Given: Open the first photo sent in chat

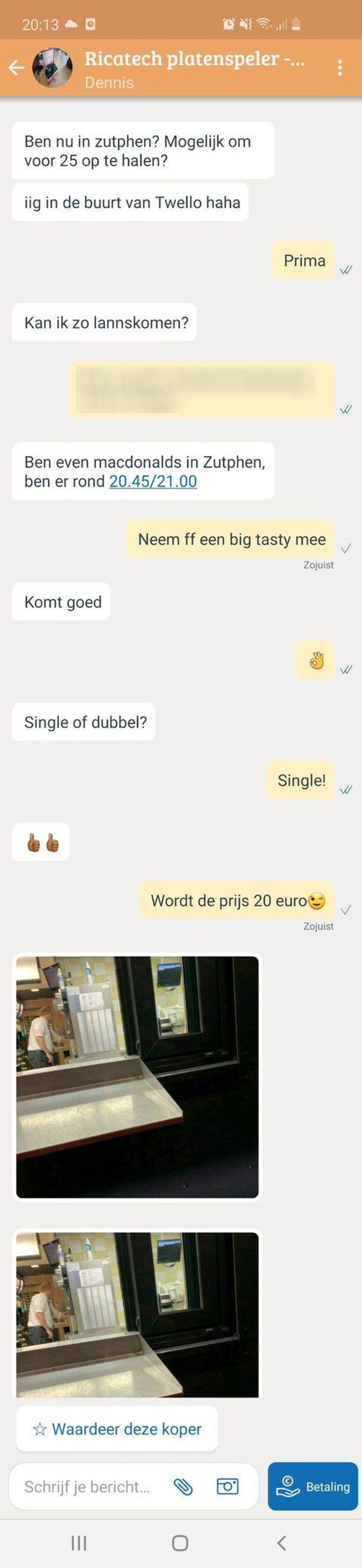Looking at the screenshot, I should click(137, 1076).
